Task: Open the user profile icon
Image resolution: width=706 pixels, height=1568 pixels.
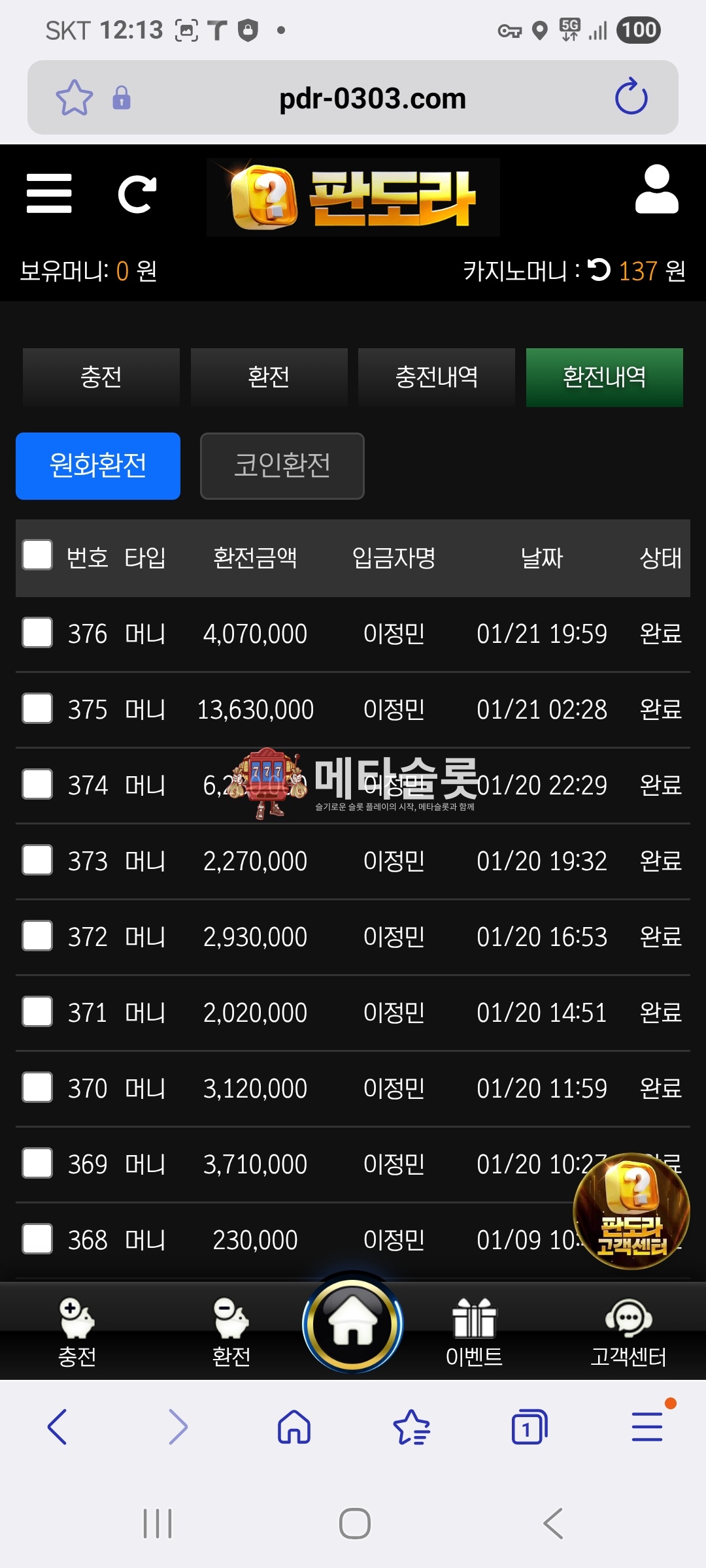Action: coord(656,189)
